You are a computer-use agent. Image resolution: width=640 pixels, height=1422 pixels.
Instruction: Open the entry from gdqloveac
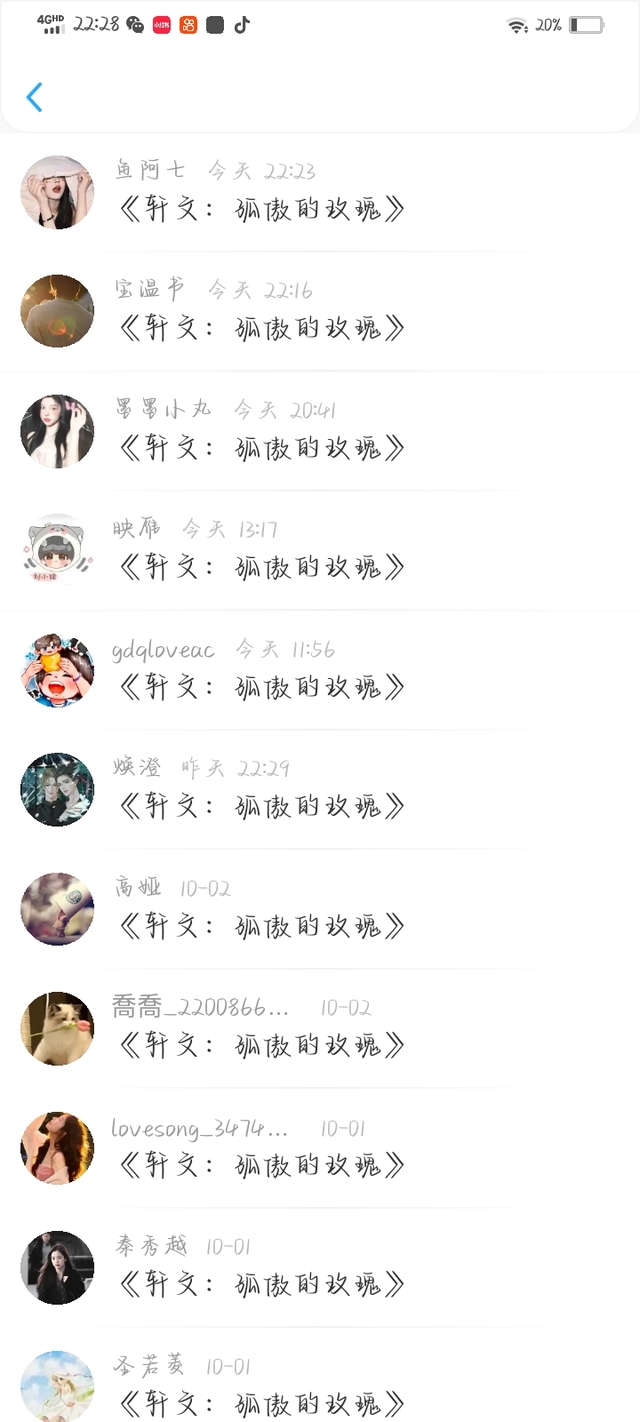click(262, 687)
